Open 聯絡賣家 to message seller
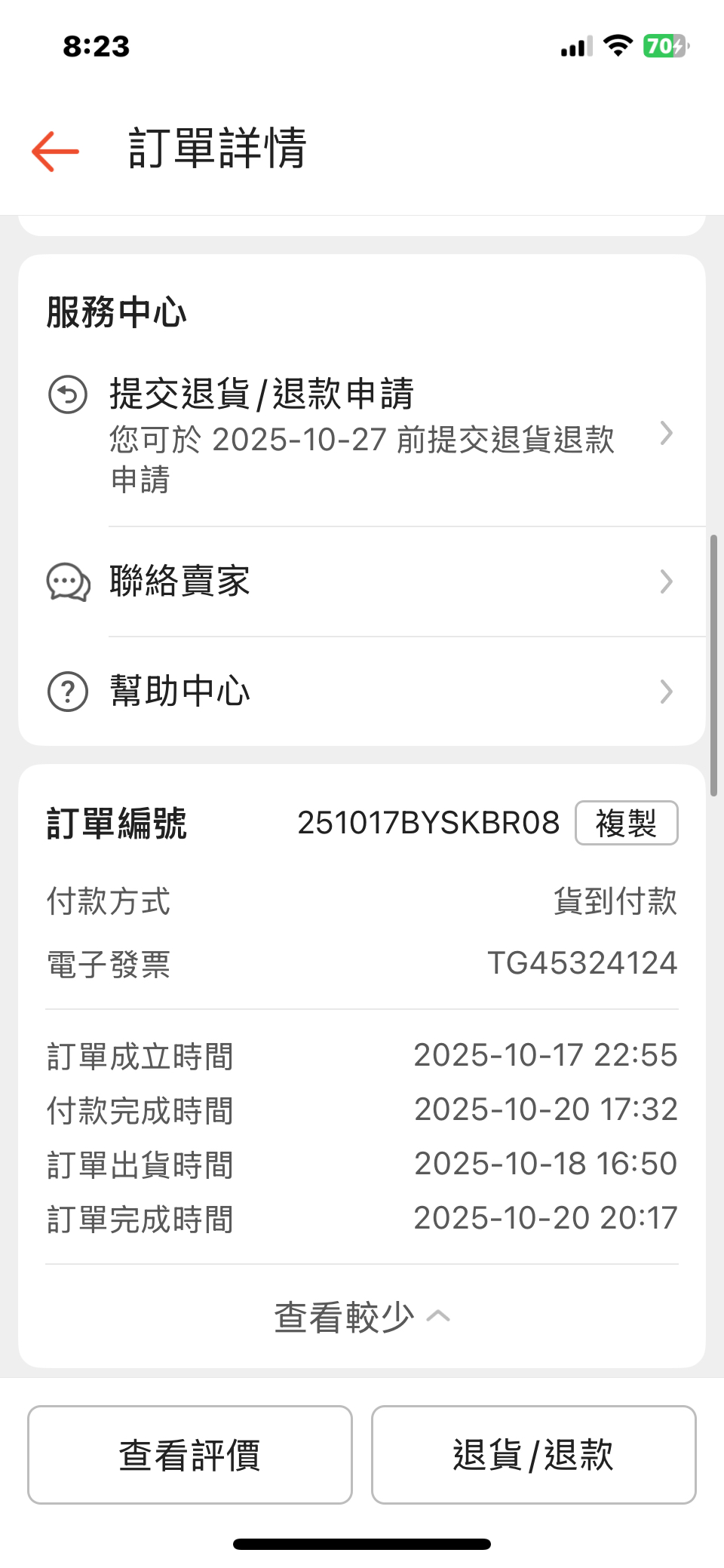This screenshot has width=724, height=1568. point(362,581)
